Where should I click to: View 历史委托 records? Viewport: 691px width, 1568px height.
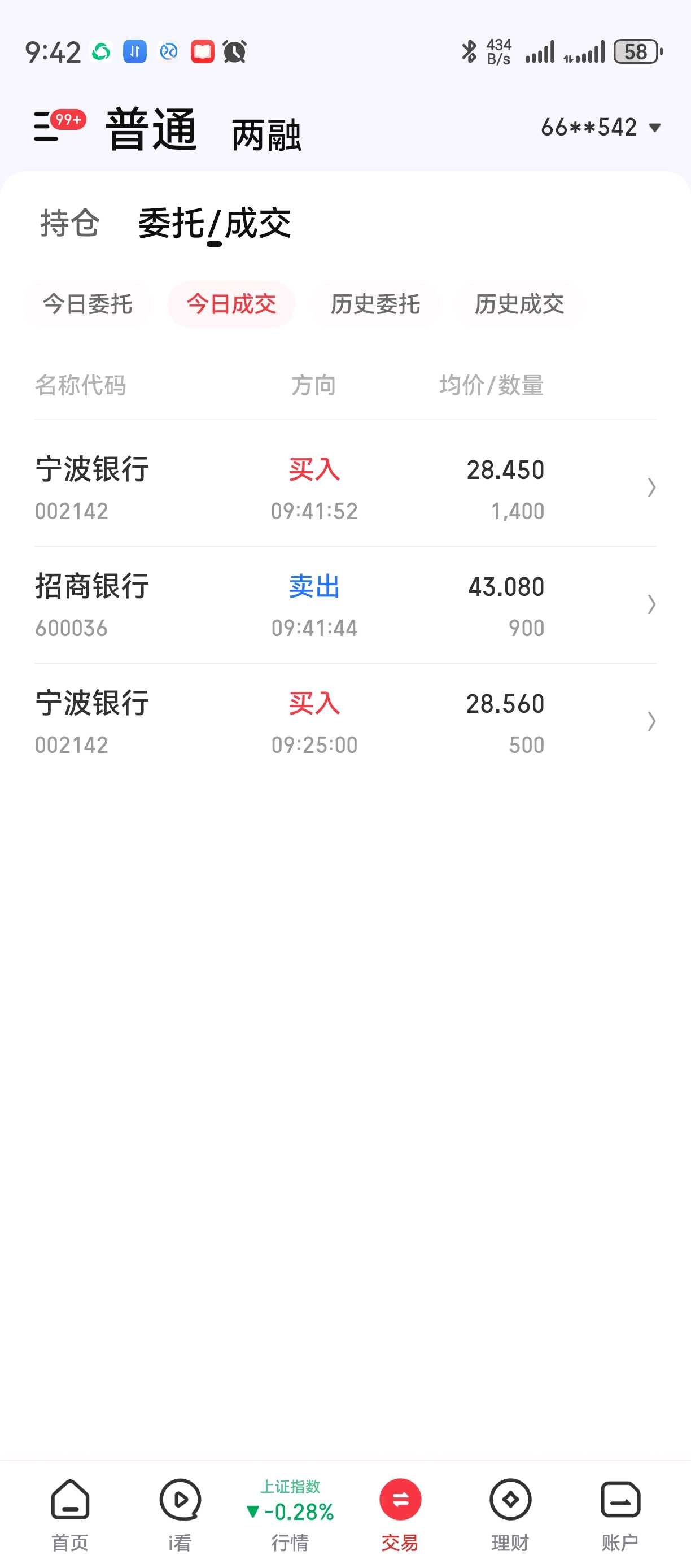point(375,304)
